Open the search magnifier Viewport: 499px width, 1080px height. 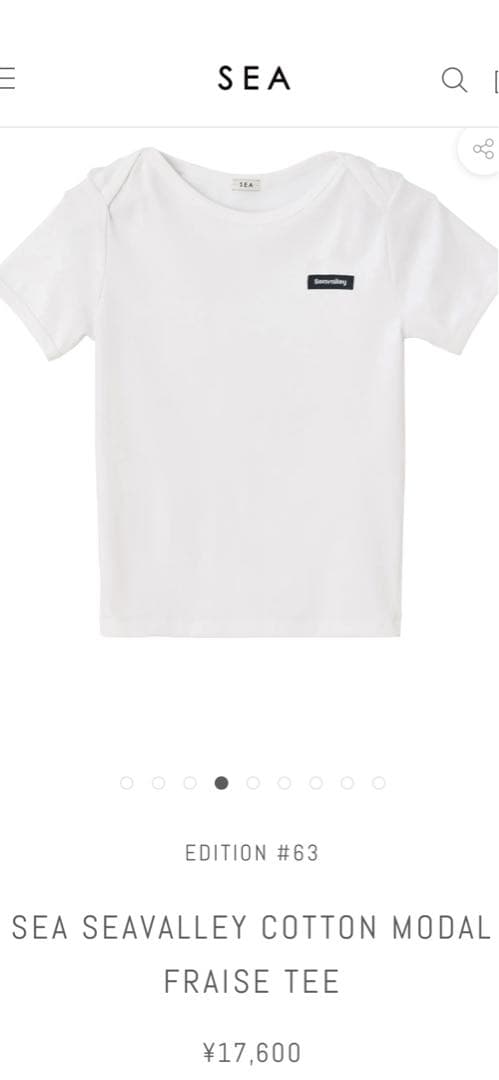tap(454, 80)
